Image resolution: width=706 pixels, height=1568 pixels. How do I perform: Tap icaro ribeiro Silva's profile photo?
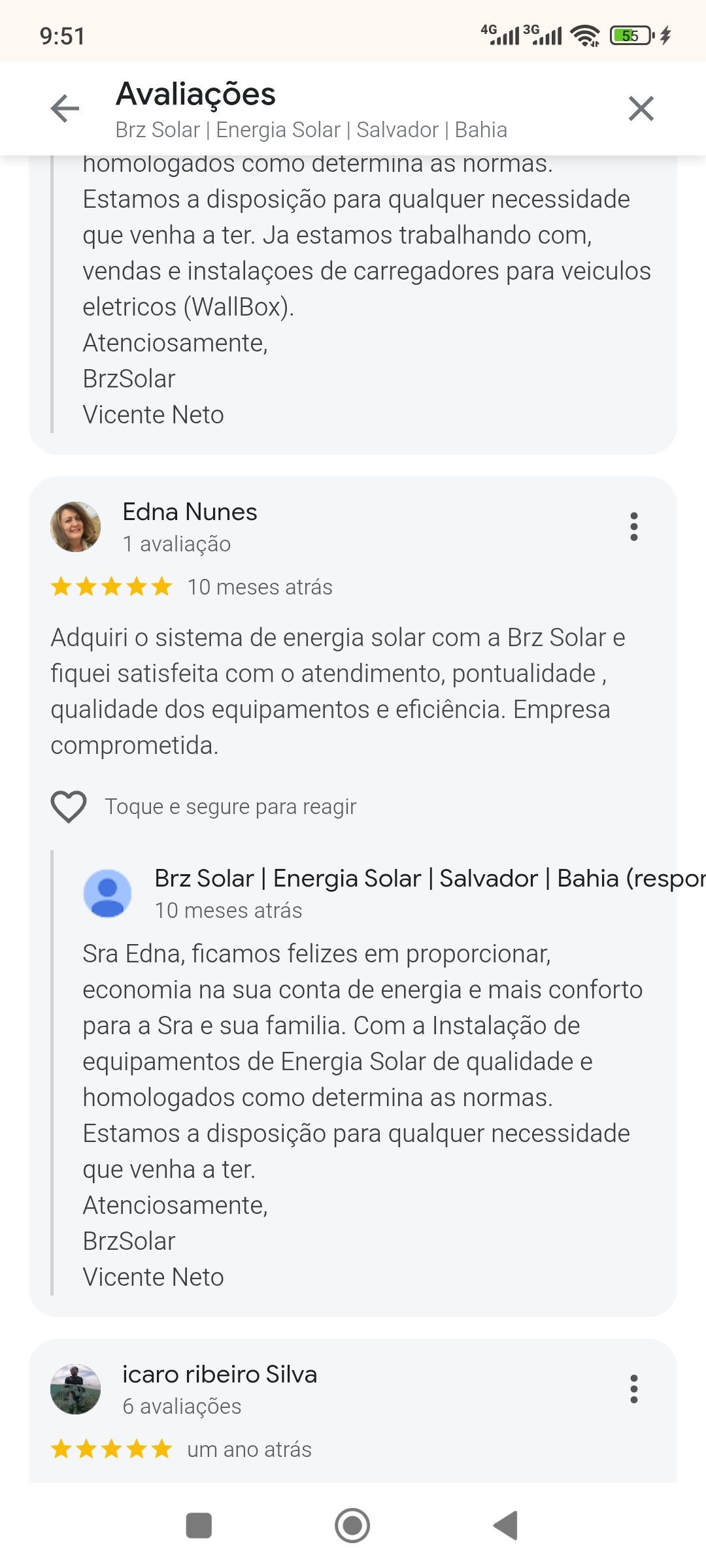[x=75, y=1390]
